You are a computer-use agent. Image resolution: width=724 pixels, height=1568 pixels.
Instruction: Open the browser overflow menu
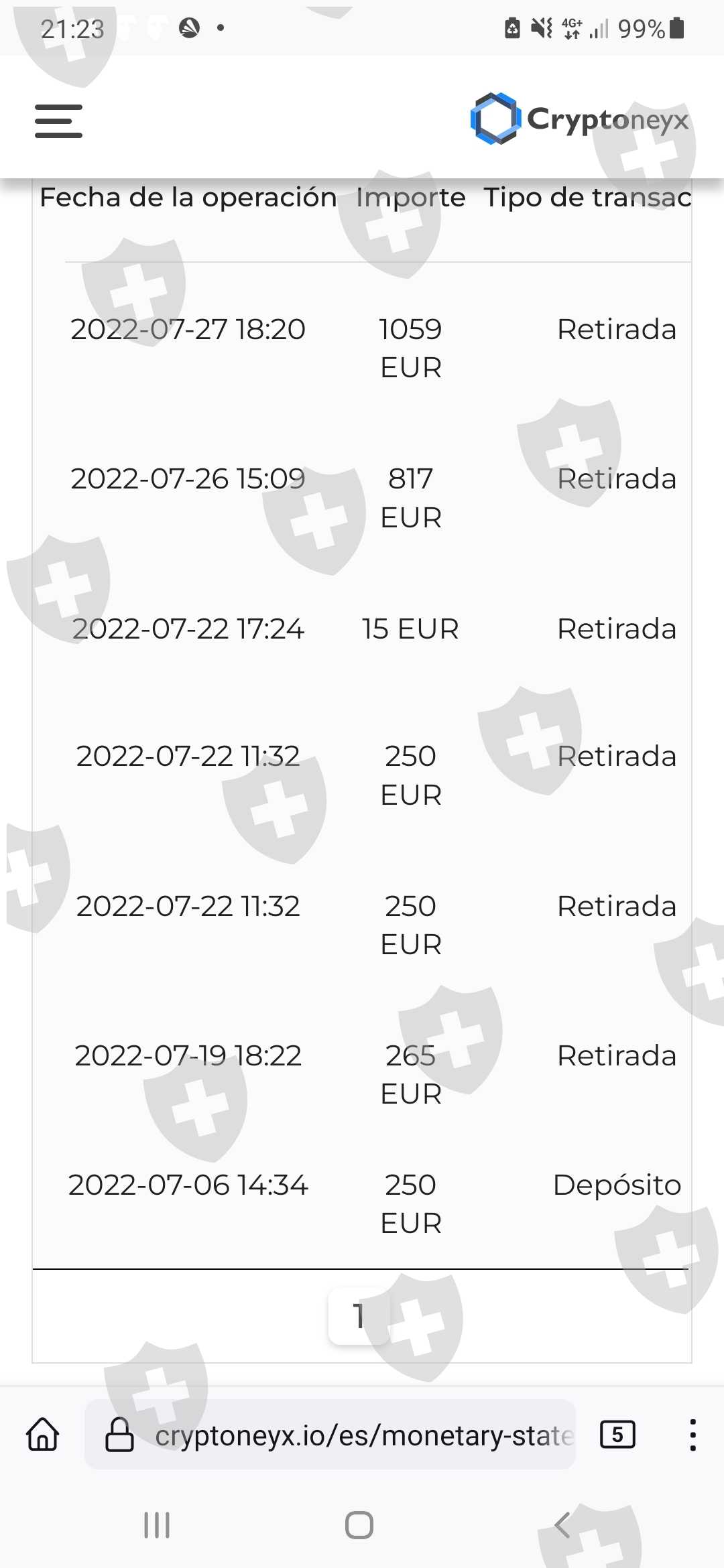coord(692,1435)
